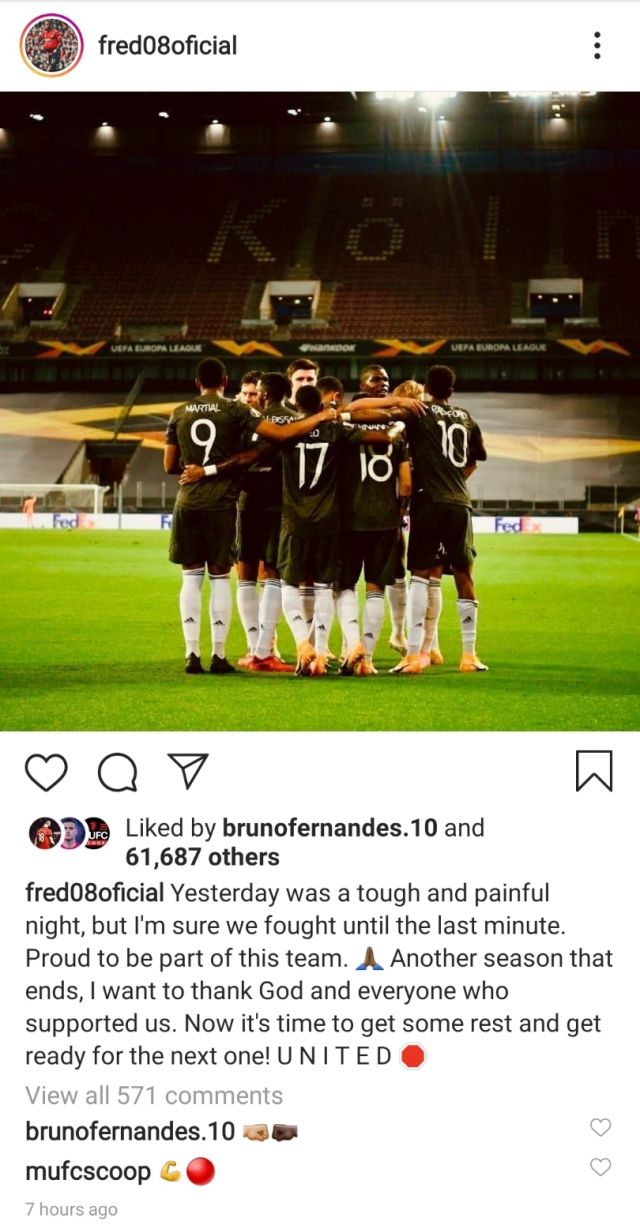This screenshot has height=1229, width=640.
Task: Share the post via paper plane icon
Action: click(187, 770)
